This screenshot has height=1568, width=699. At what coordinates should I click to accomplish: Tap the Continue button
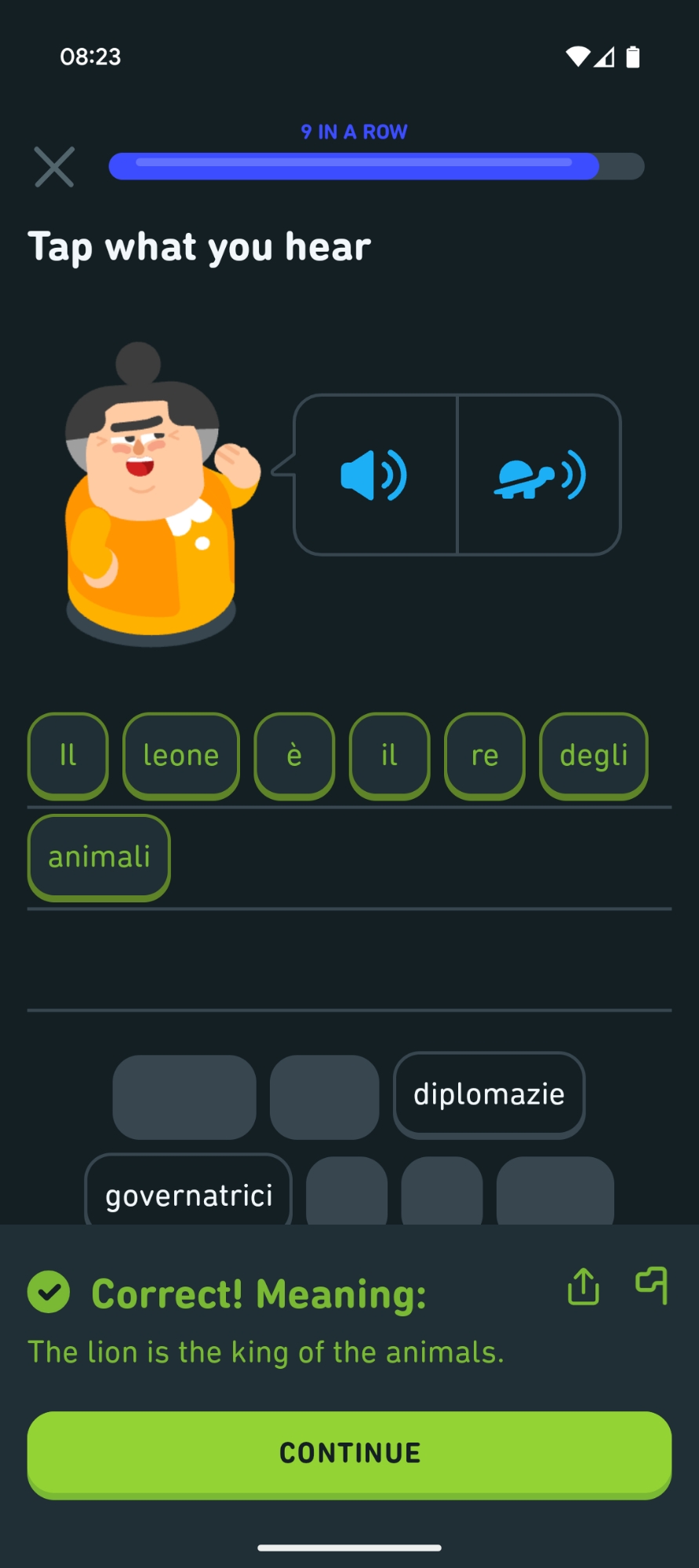[349, 1453]
